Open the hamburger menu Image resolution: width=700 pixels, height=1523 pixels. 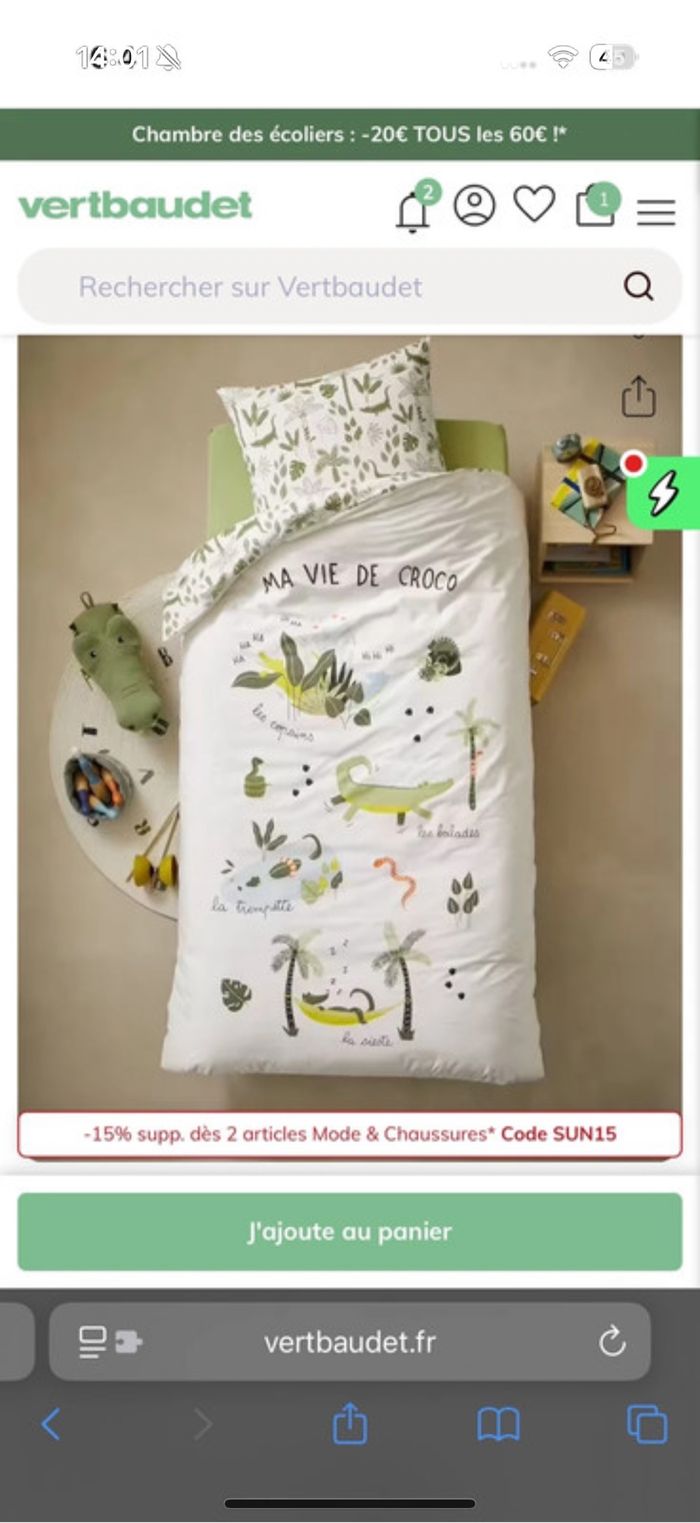pyautogui.click(x=656, y=212)
